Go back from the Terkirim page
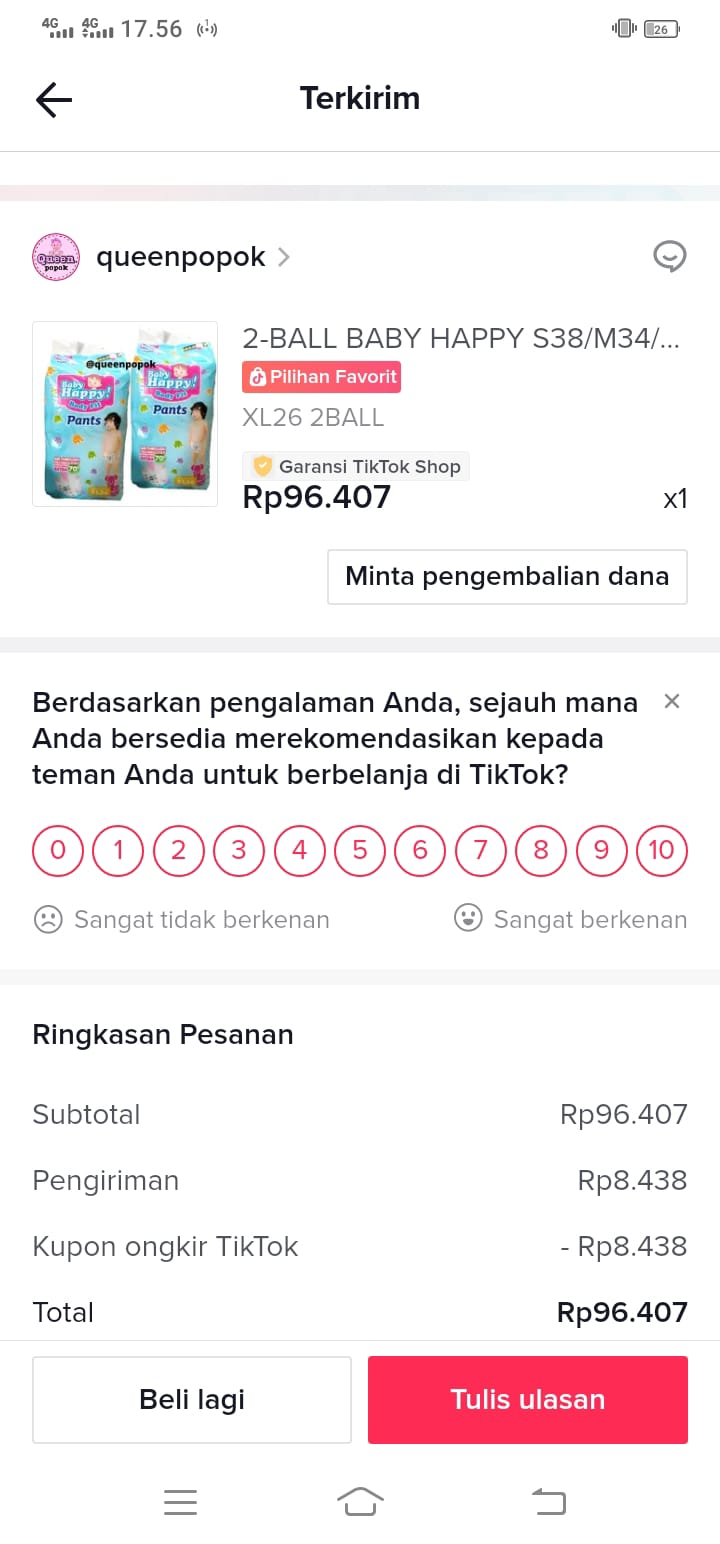The height and width of the screenshot is (1544, 720). pos(54,99)
